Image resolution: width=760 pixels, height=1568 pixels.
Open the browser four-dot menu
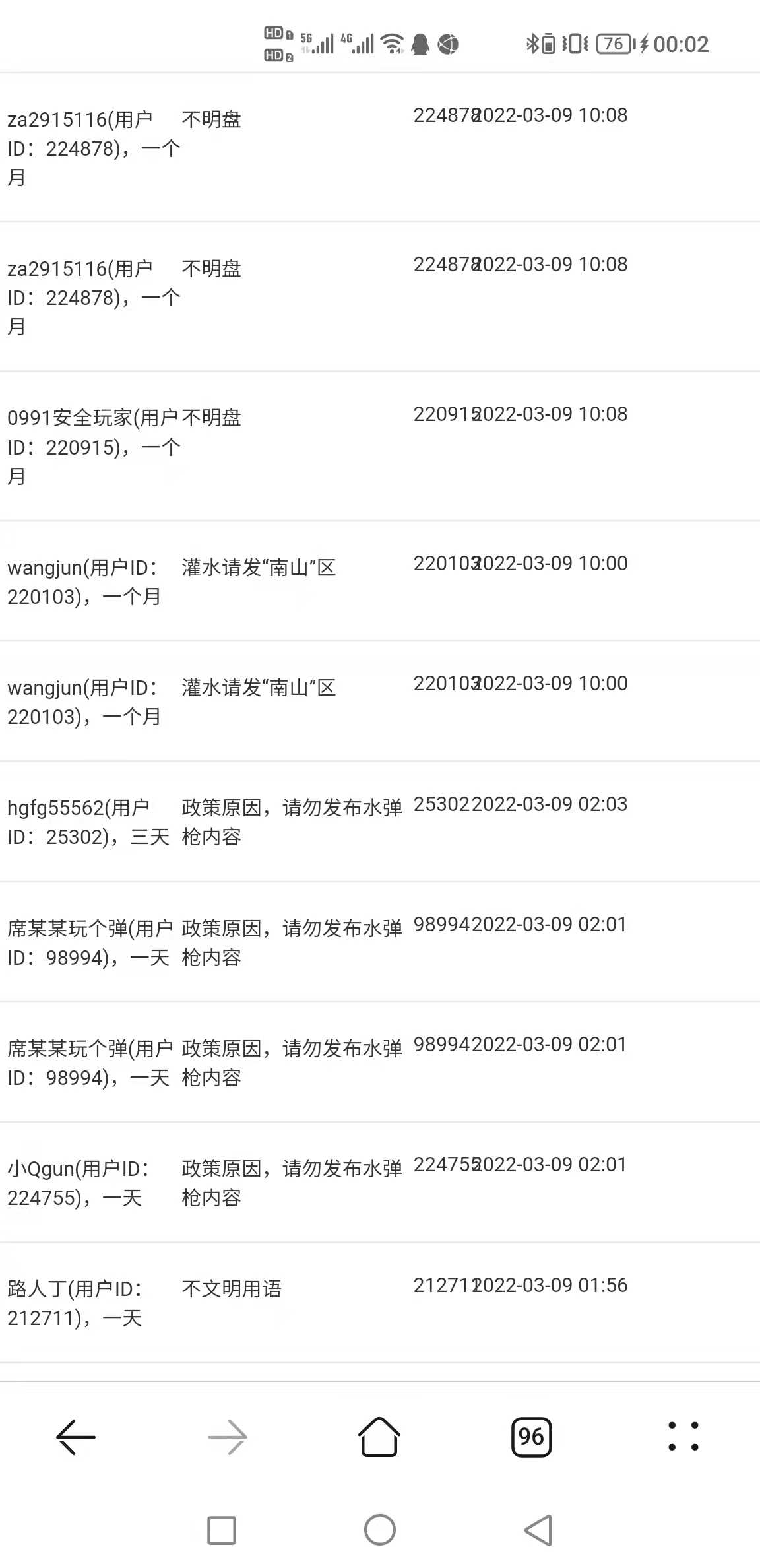(x=683, y=1437)
